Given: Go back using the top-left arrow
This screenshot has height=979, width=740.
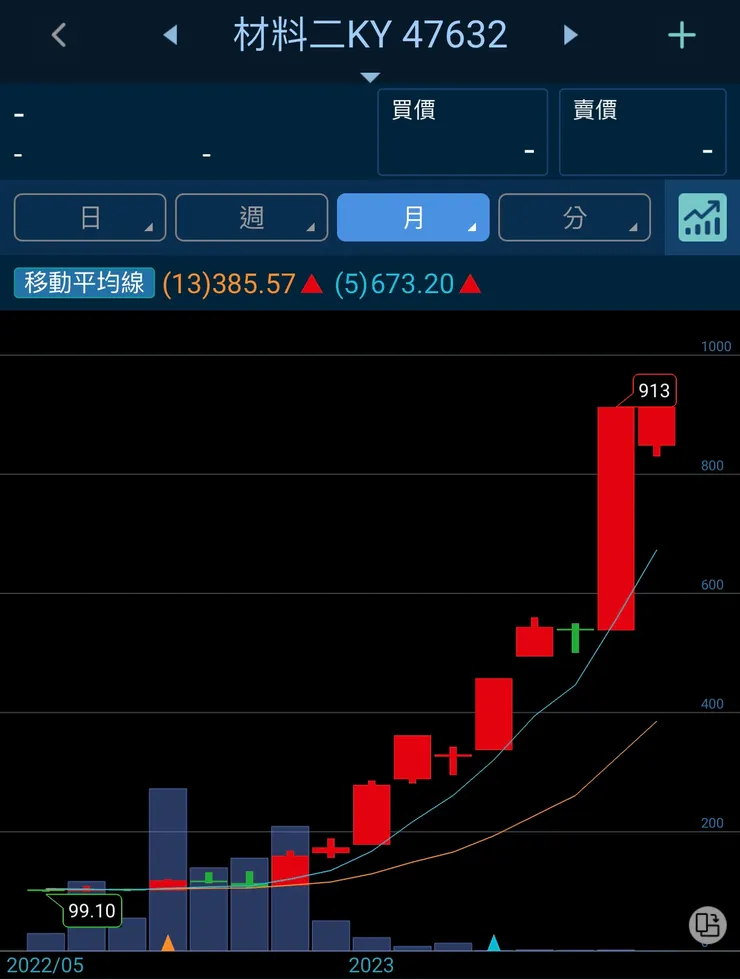Looking at the screenshot, I should click(x=58, y=36).
